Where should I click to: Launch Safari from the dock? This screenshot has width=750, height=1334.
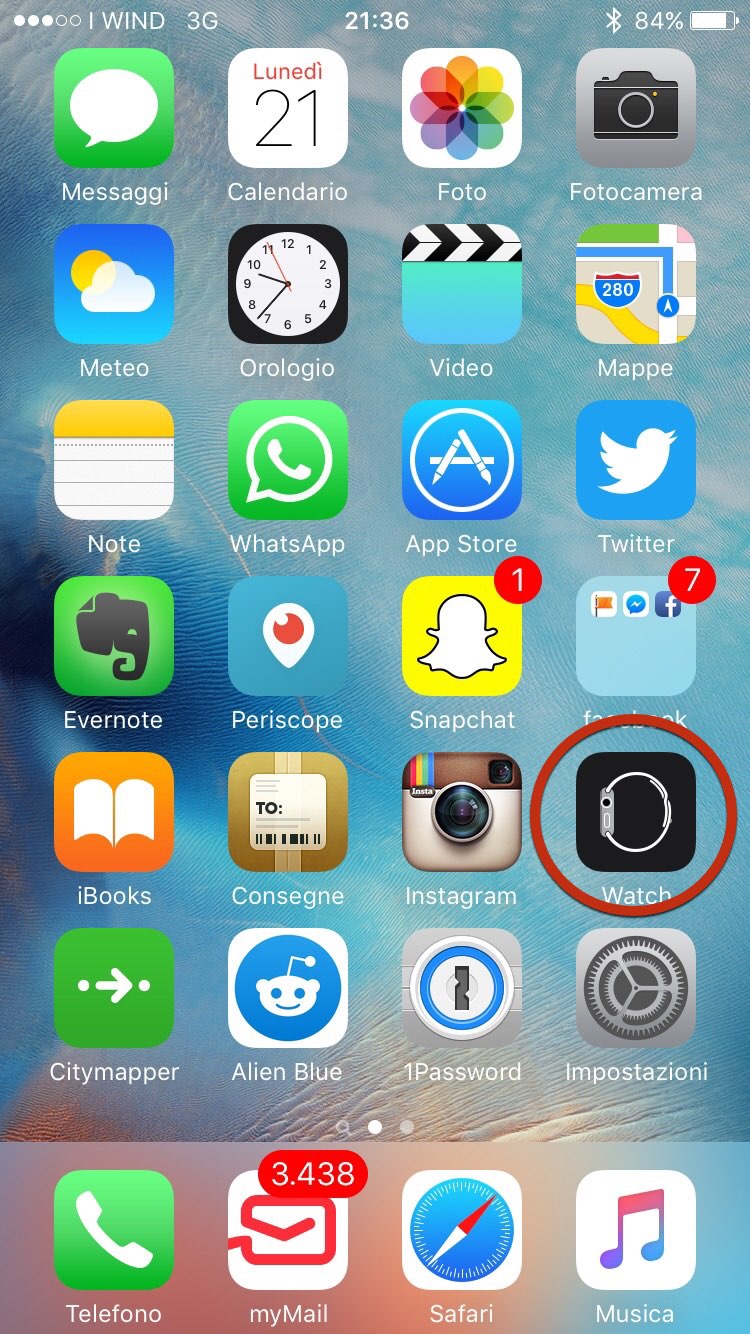[462, 1230]
